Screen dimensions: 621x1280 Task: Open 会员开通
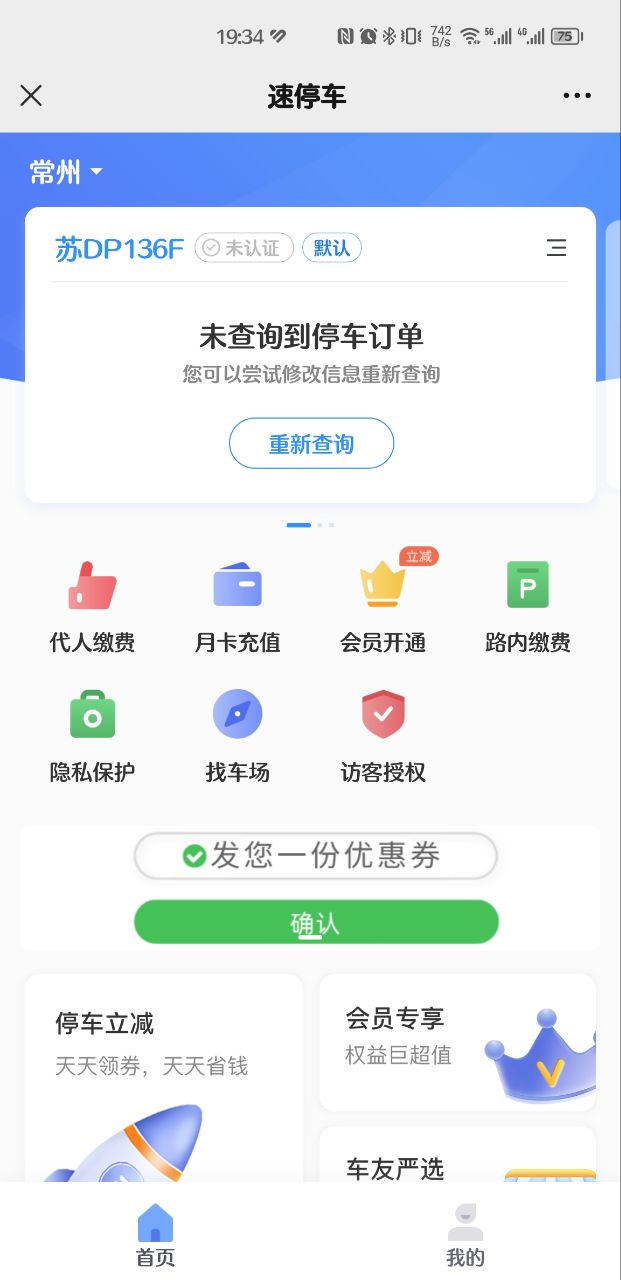[x=383, y=606]
